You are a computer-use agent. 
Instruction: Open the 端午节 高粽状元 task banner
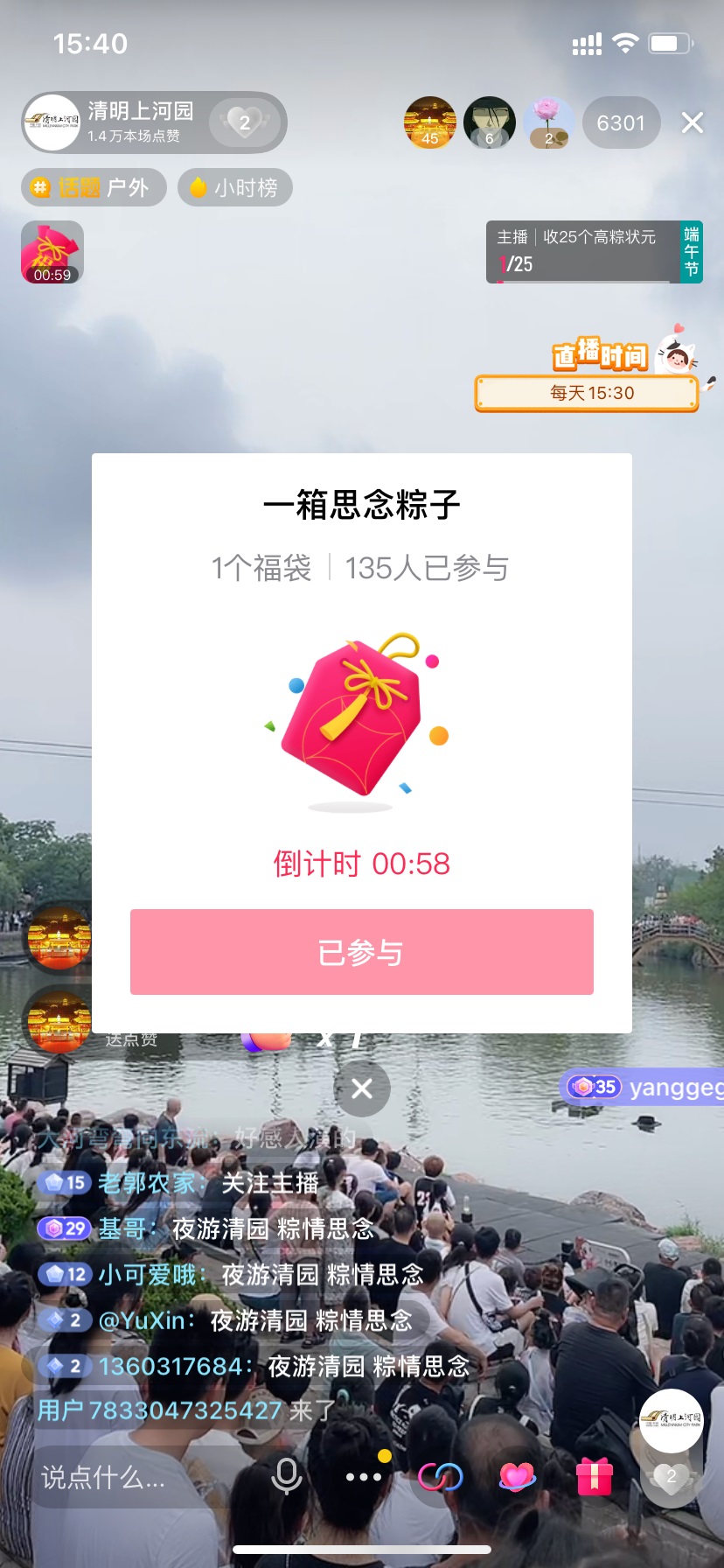[594, 252]
